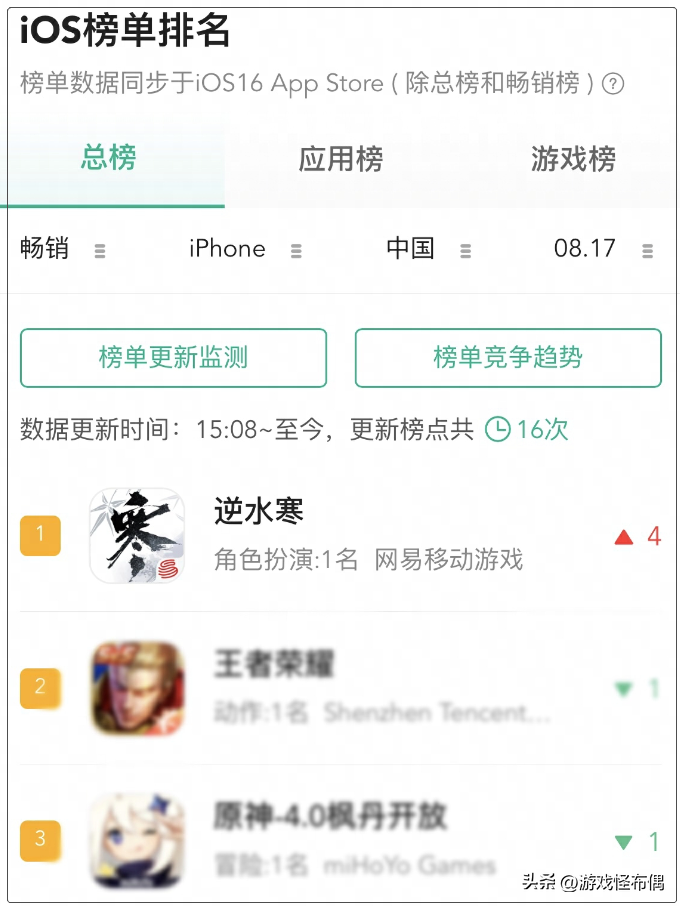Tap the 榜单竞争趋势 button
This screenshot has height=906, width=680.
pos(508,358)
